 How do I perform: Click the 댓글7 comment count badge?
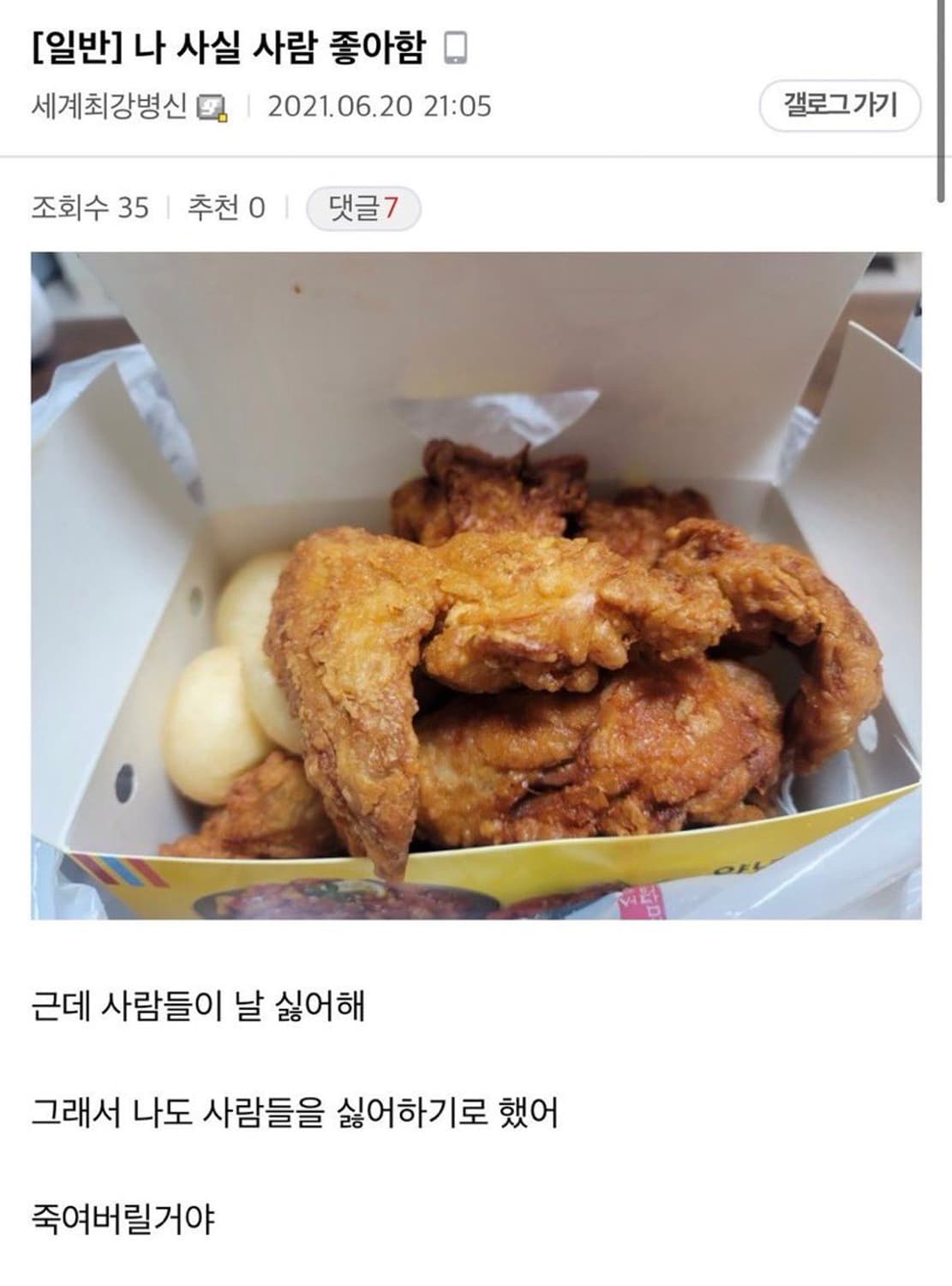[x=362, y=208]
